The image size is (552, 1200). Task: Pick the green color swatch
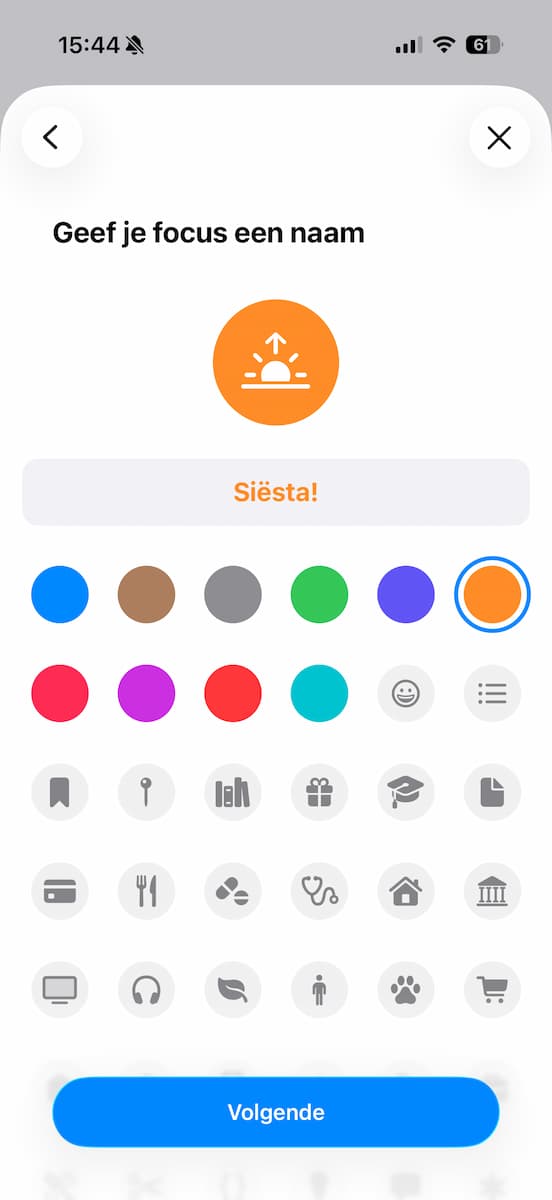[x=320, y=595]
